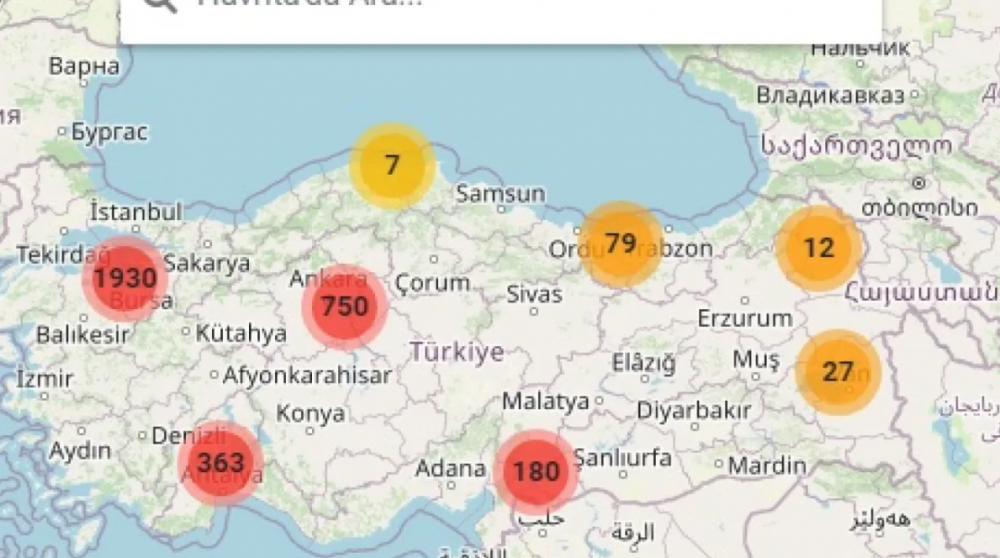Expand the 1930 cluster near Istanbul
This screenshot has width=1000, height=558.
[125, 278]
